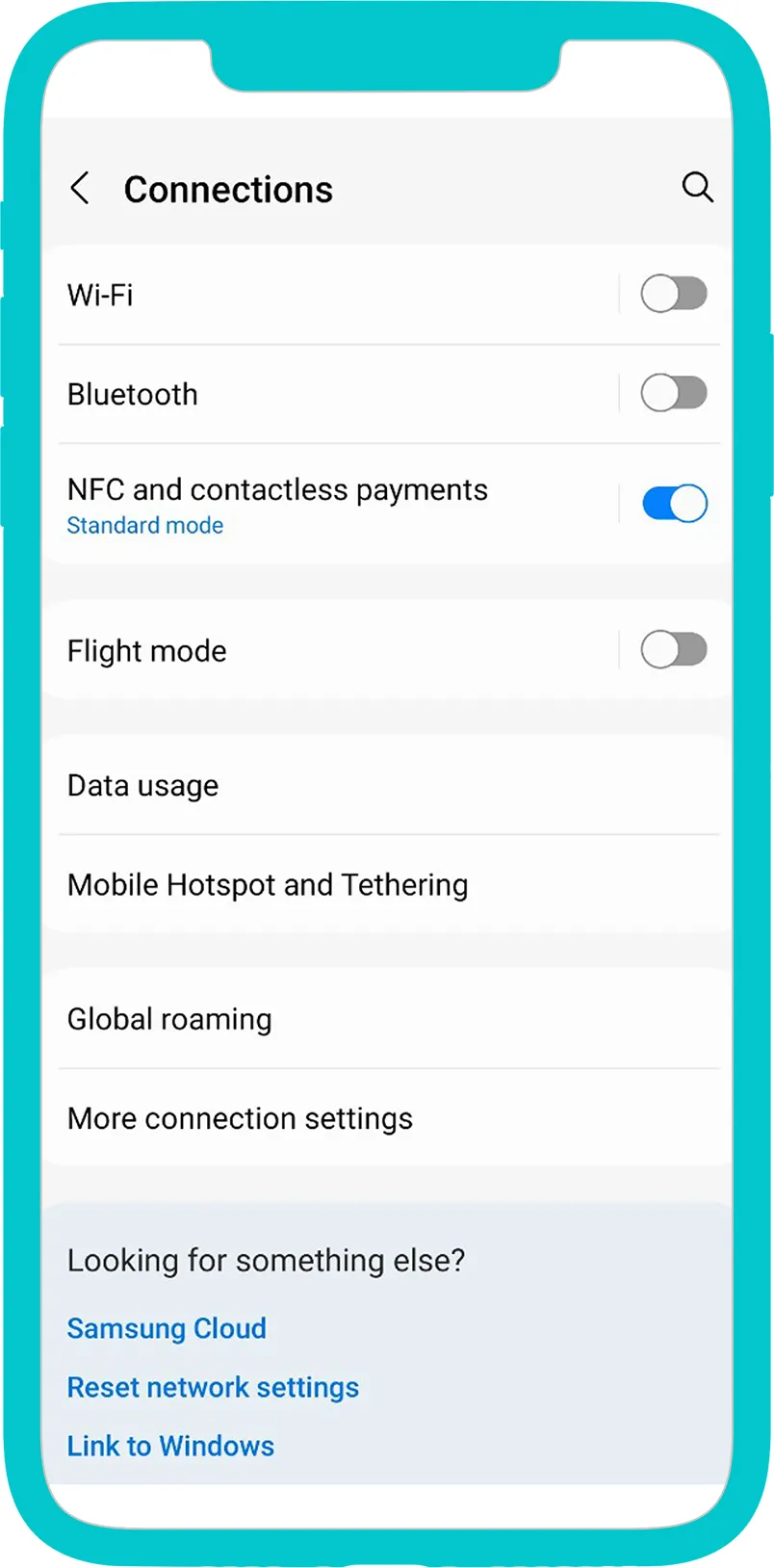The width and height of the screenshot is (774, 1568).
Task: Open Link to Windows
Action: pyautogui.click(x=170, y=1446)
